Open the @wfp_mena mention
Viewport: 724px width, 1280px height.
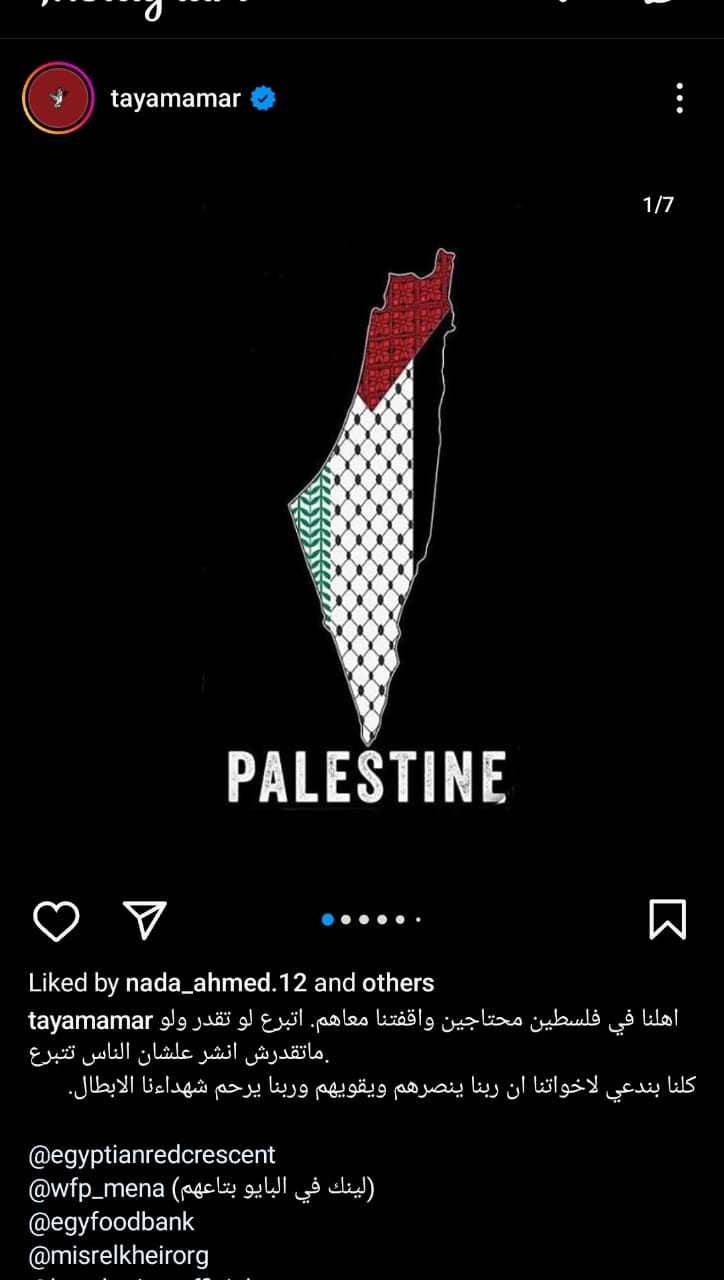coord(96,1188)
